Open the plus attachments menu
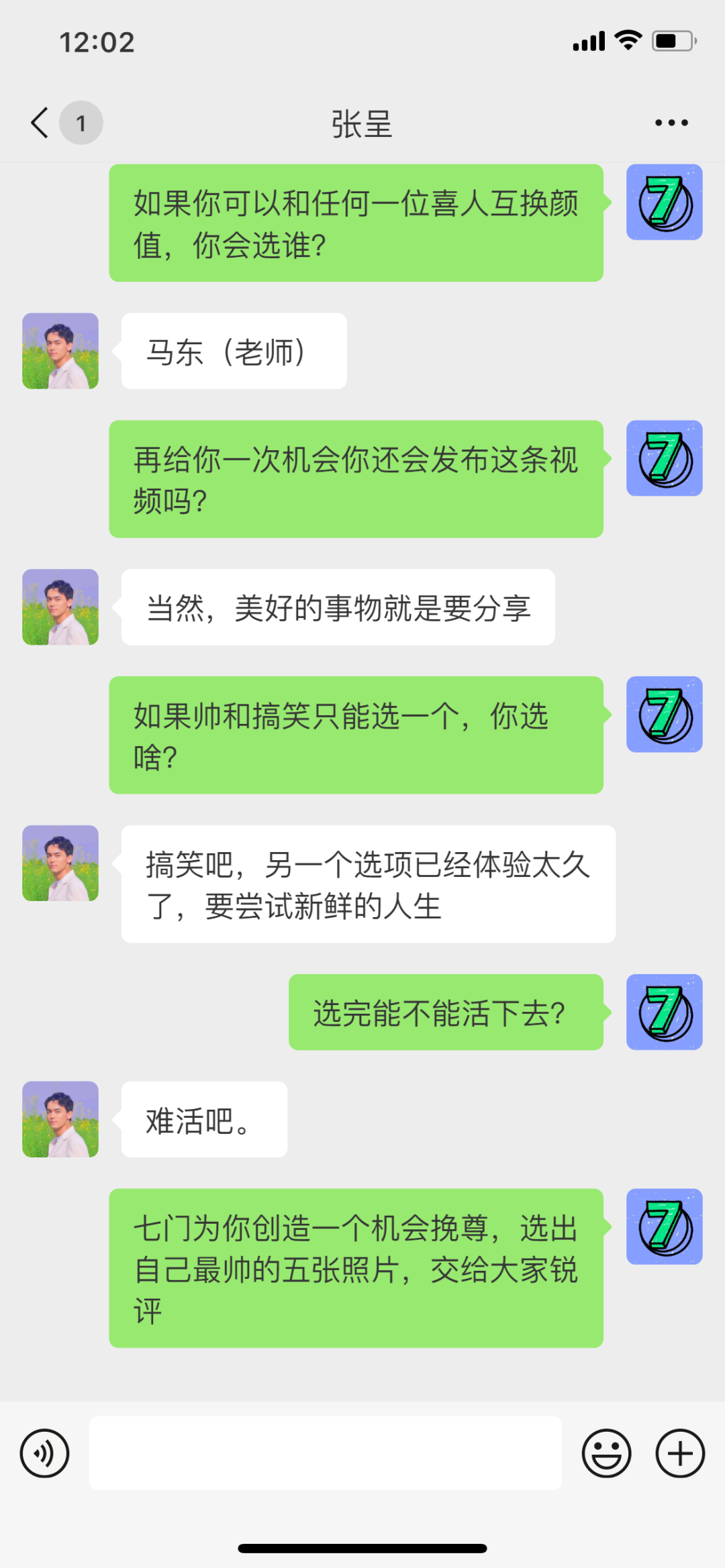Viewport: 725px width, 1568px height. tap(679, 1454)
